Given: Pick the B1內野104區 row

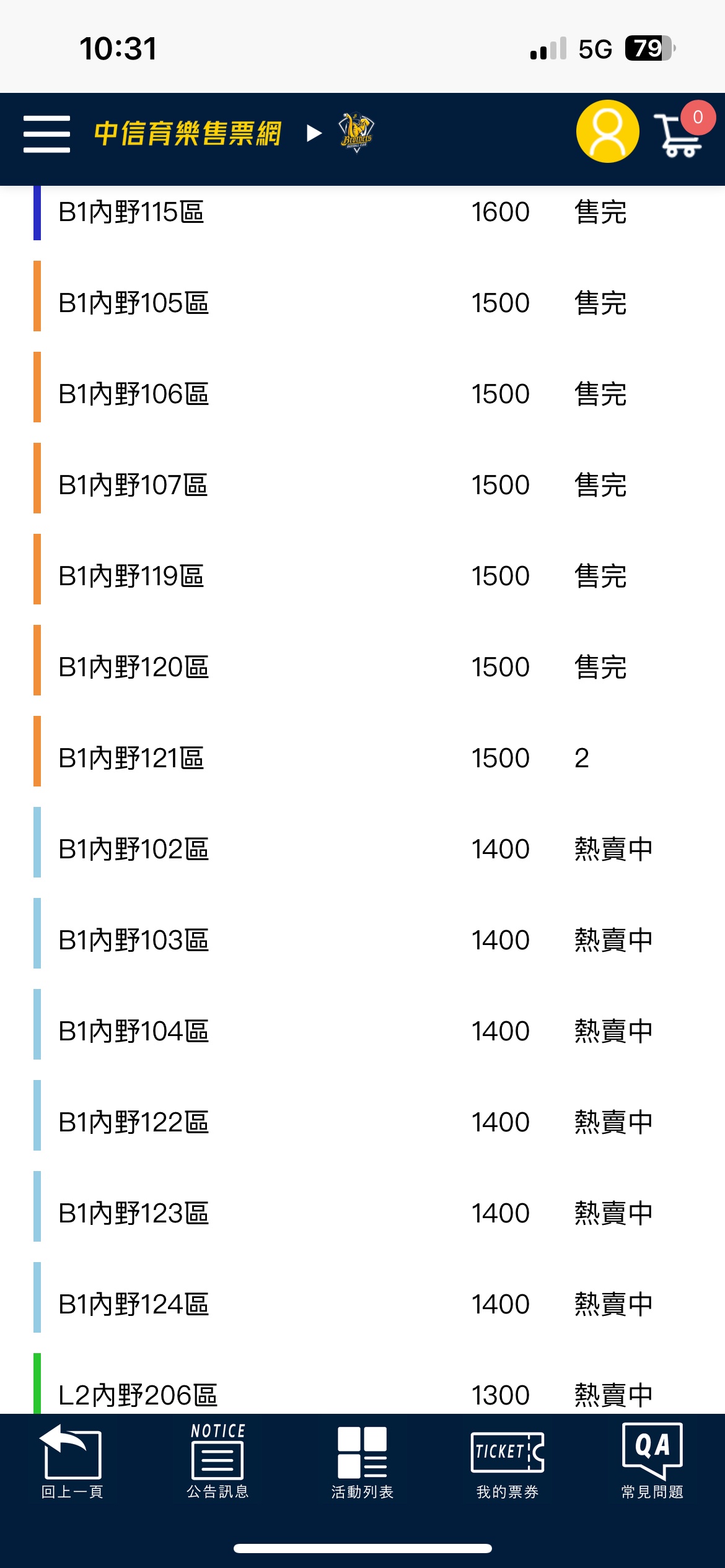Looking at the screenshot, I should coord(362,1031).
